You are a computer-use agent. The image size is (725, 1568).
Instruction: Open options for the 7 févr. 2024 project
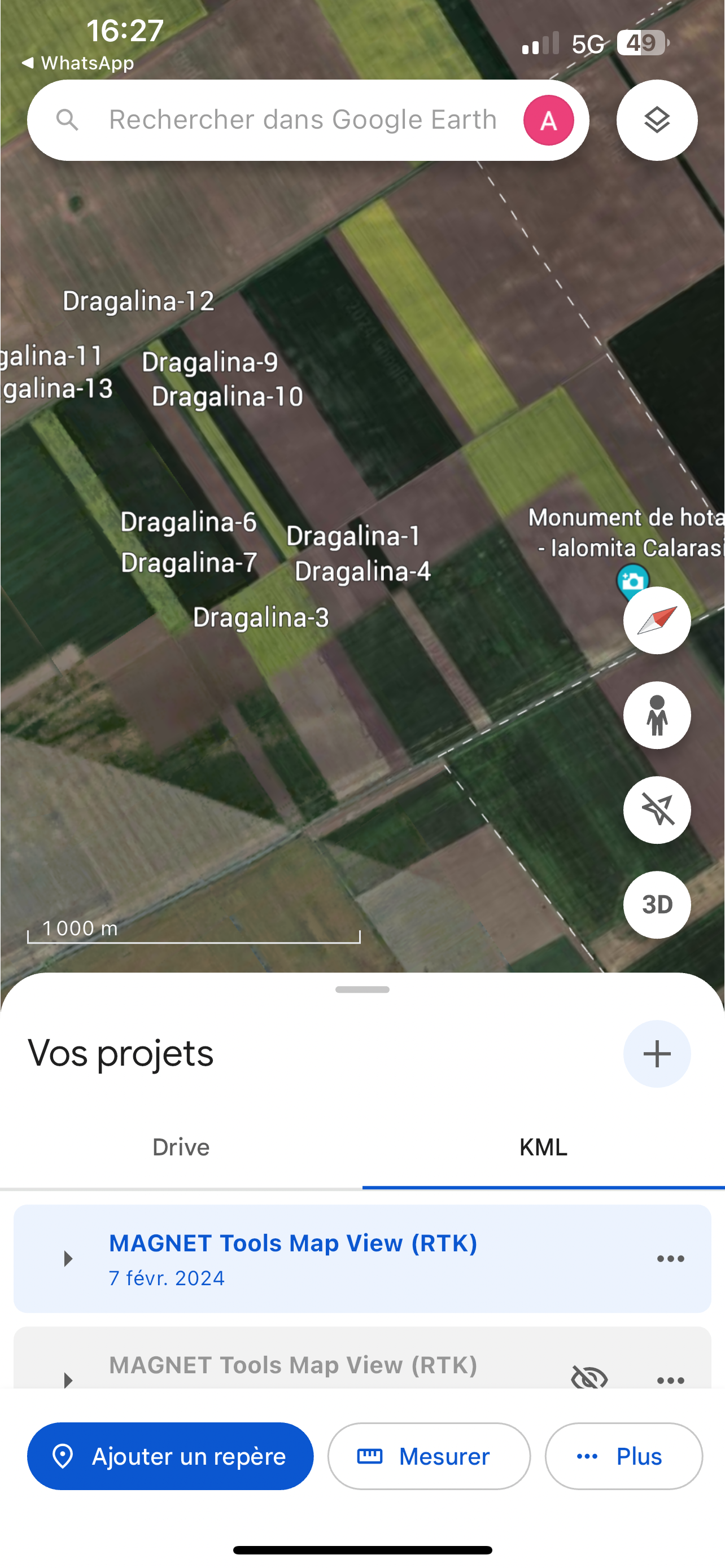coord(670,1258)
